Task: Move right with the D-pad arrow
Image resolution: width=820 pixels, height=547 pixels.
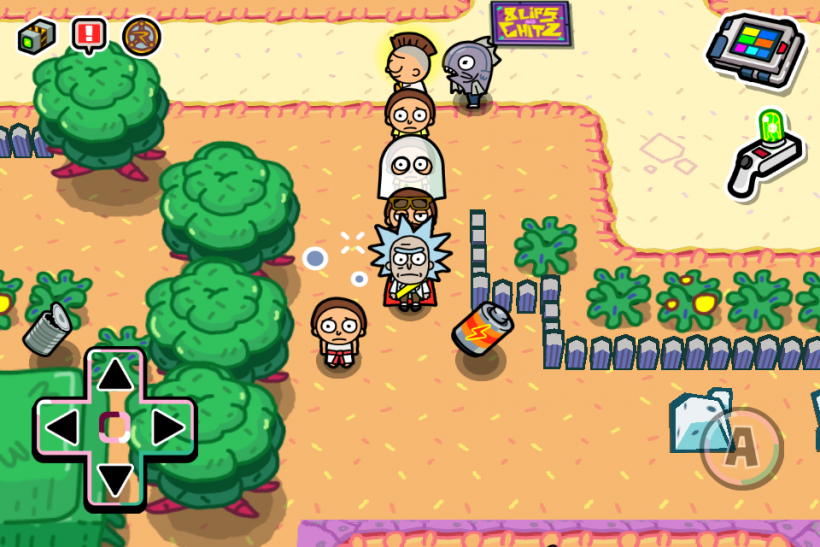Action: (x=167, y=428)
